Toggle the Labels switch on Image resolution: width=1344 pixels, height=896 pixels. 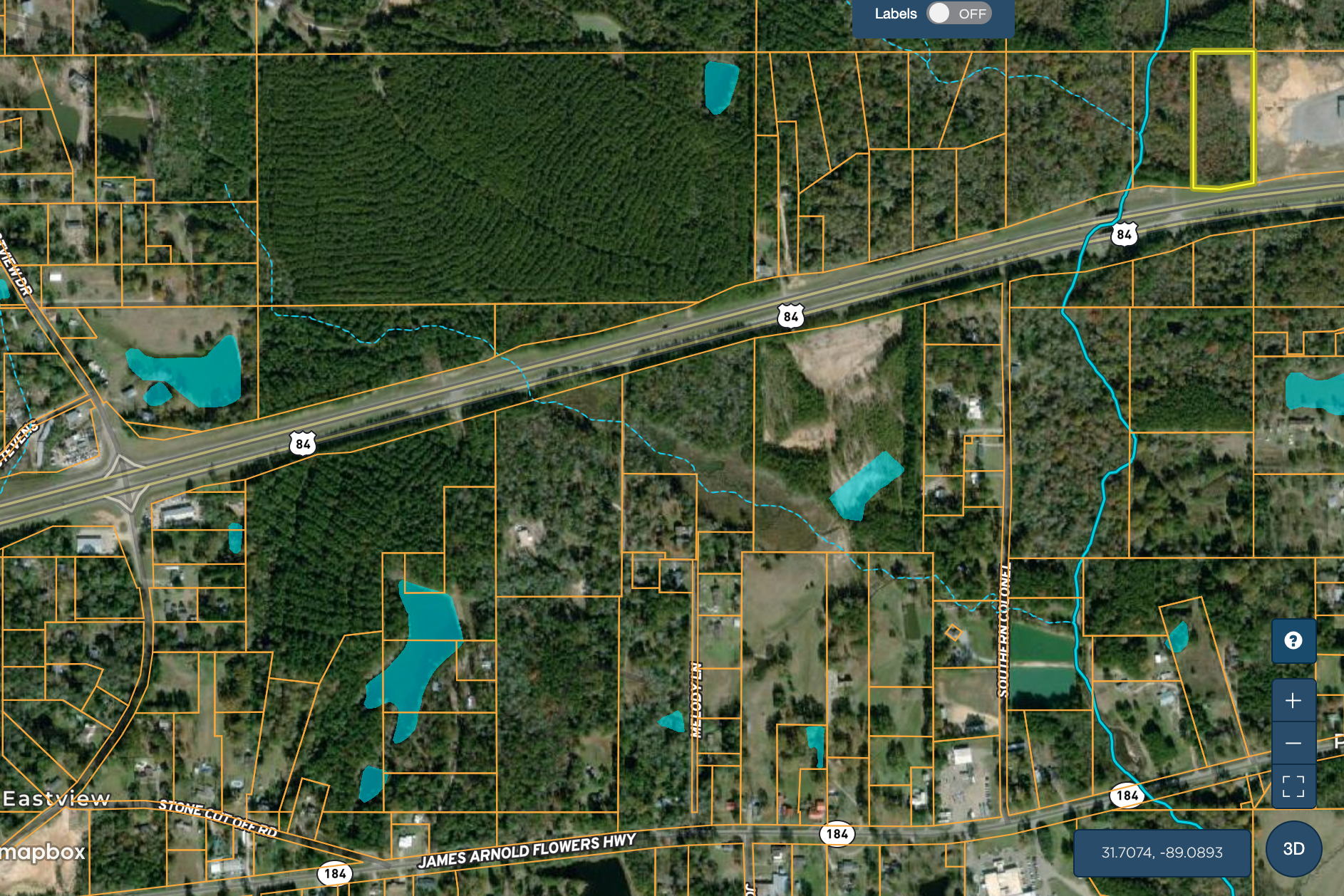click(958, 14)
